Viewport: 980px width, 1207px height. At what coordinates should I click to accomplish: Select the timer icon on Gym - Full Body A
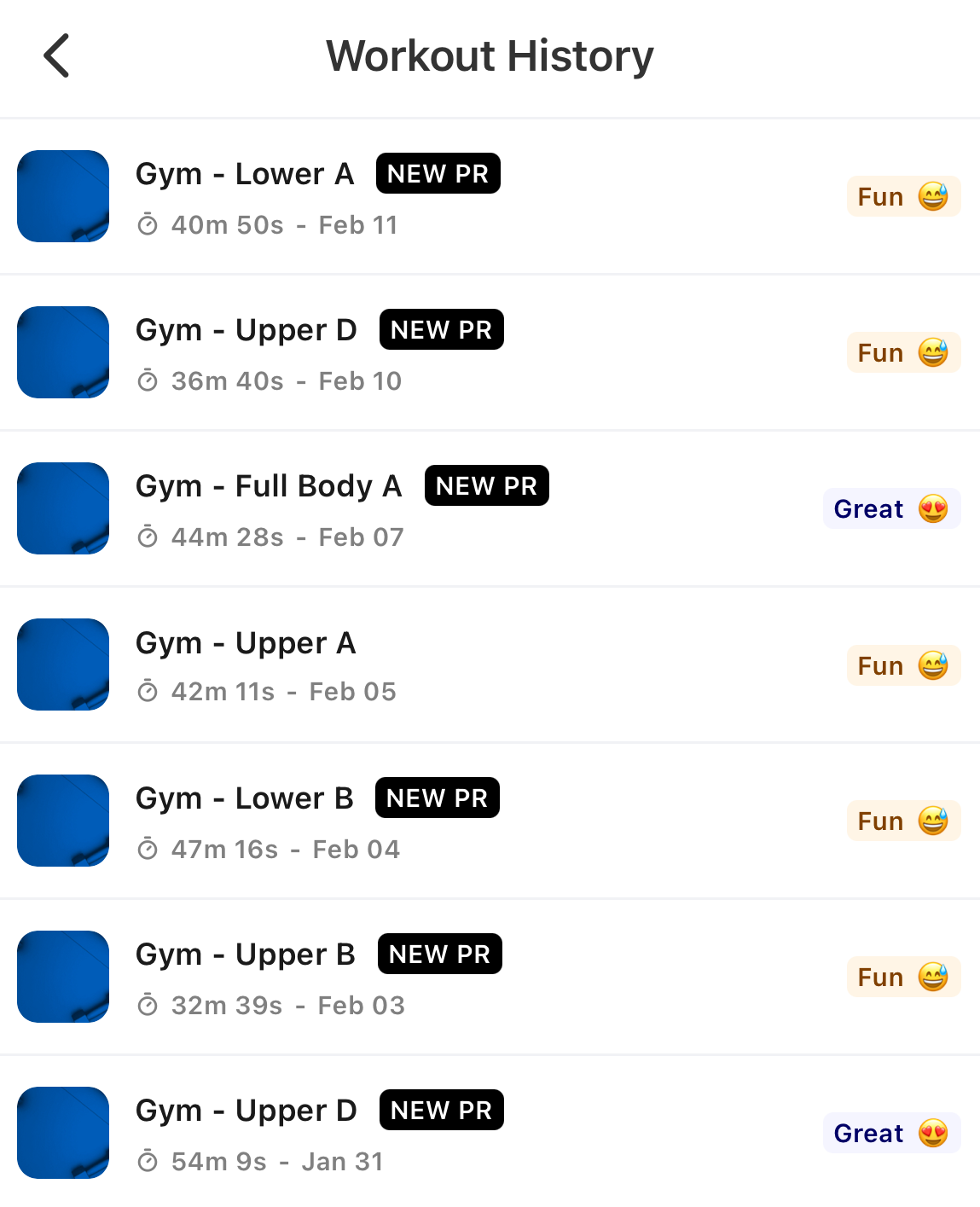pos(150,537)
